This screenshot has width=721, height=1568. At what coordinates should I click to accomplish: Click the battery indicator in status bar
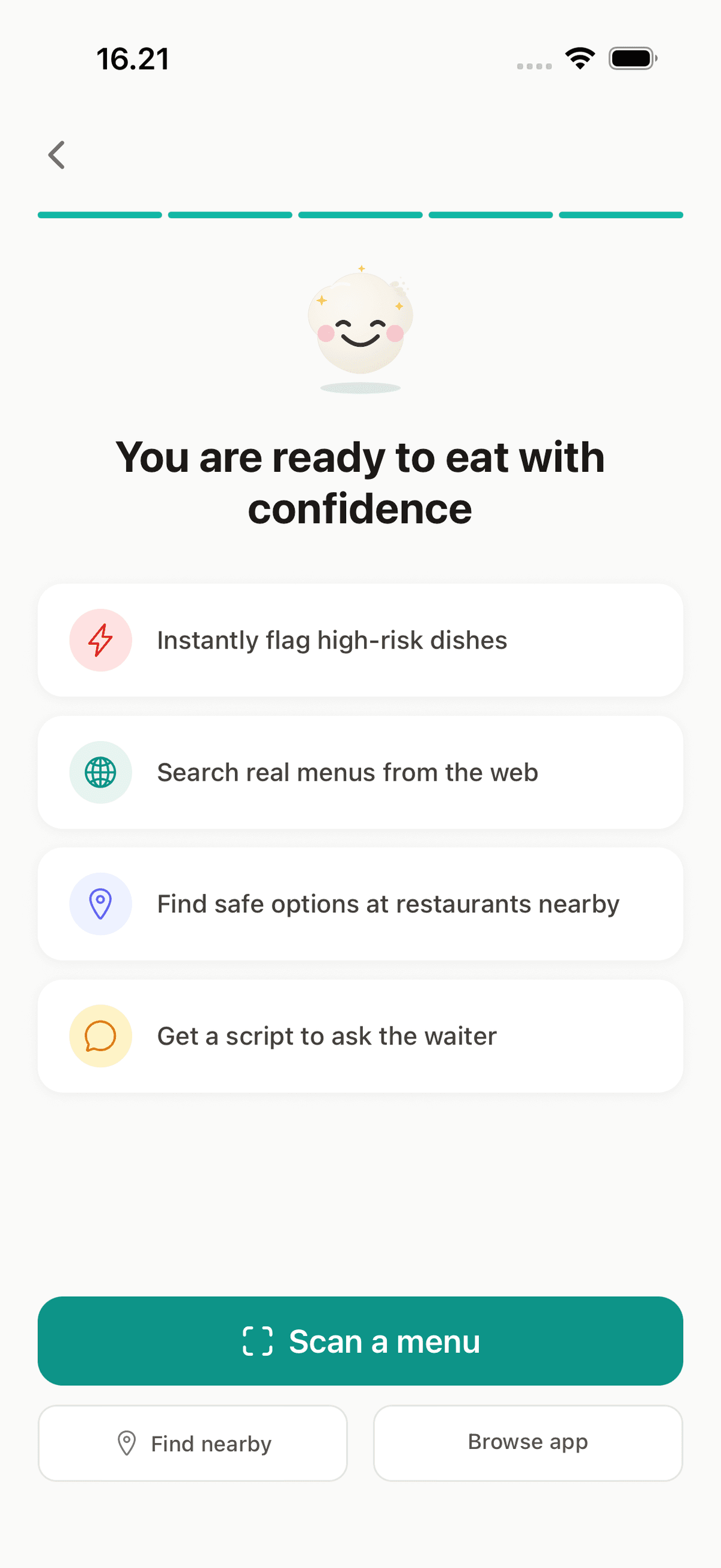point(630,58)
